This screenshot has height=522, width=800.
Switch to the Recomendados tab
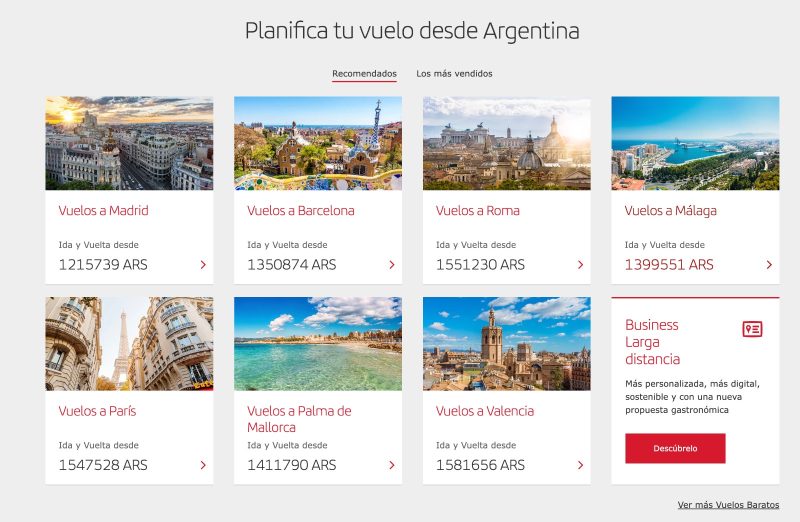(x=364, y=73)
